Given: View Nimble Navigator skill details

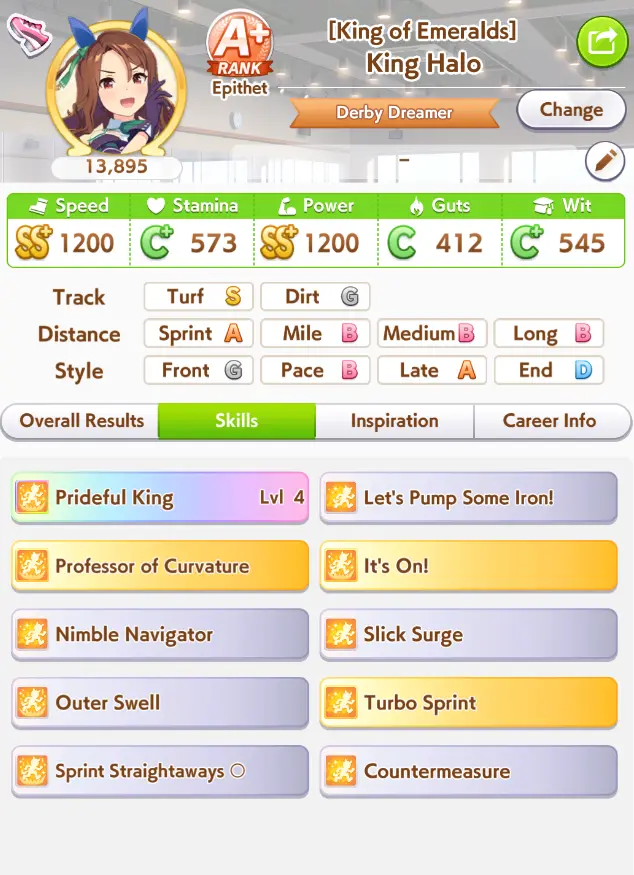Looking at the screenshot, I should coord(160,634).
